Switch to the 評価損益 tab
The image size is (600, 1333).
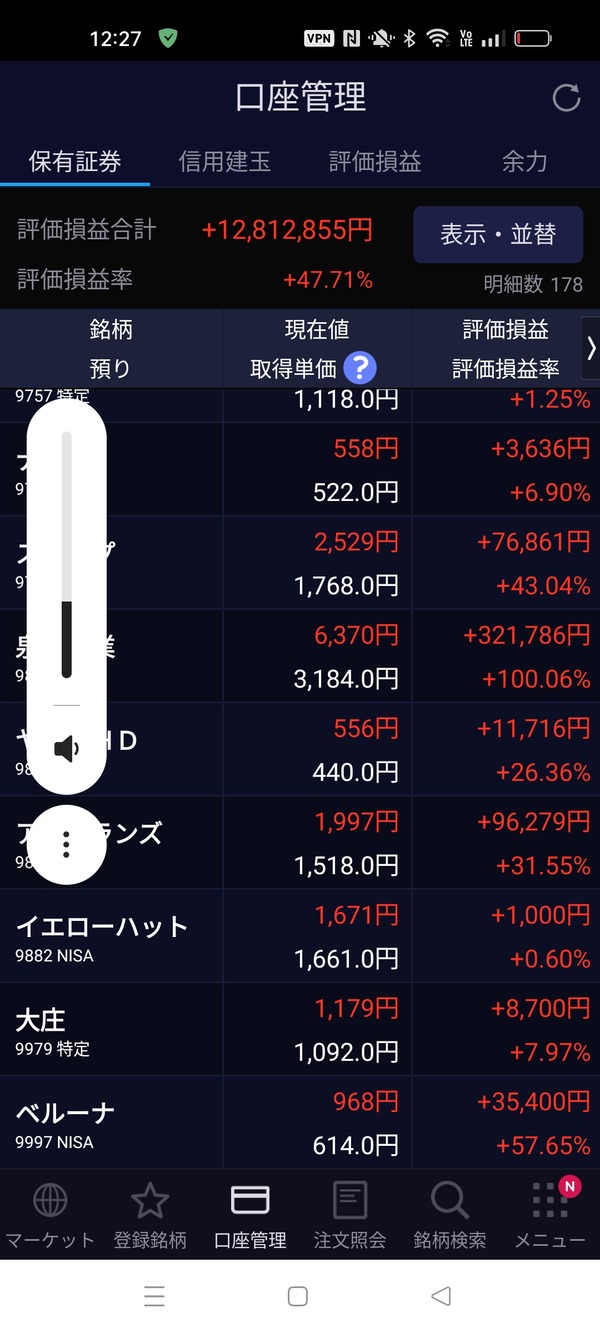(375, 161)
